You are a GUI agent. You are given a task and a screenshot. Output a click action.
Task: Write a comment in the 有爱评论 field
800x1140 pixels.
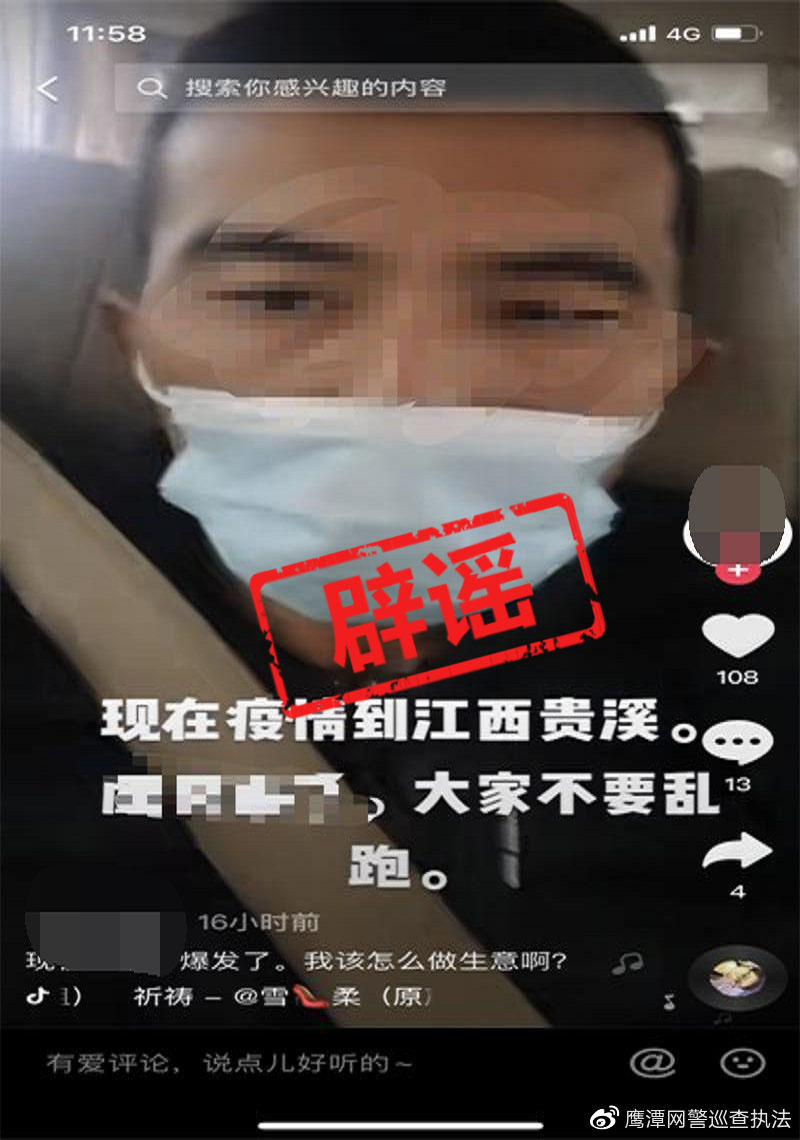point(230,1062)
